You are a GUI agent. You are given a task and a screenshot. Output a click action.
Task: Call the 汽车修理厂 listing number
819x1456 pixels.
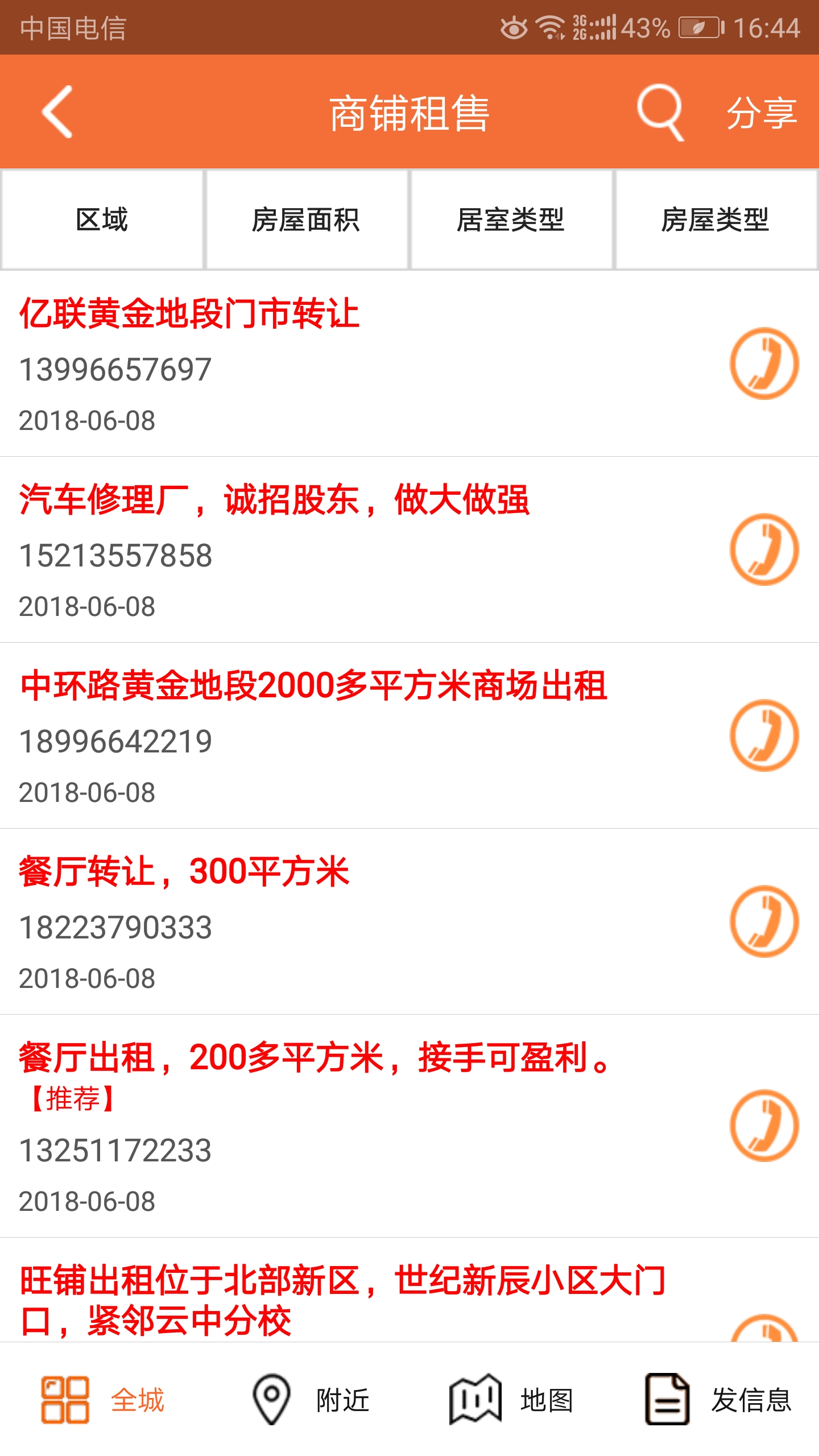tap(764, 549)
